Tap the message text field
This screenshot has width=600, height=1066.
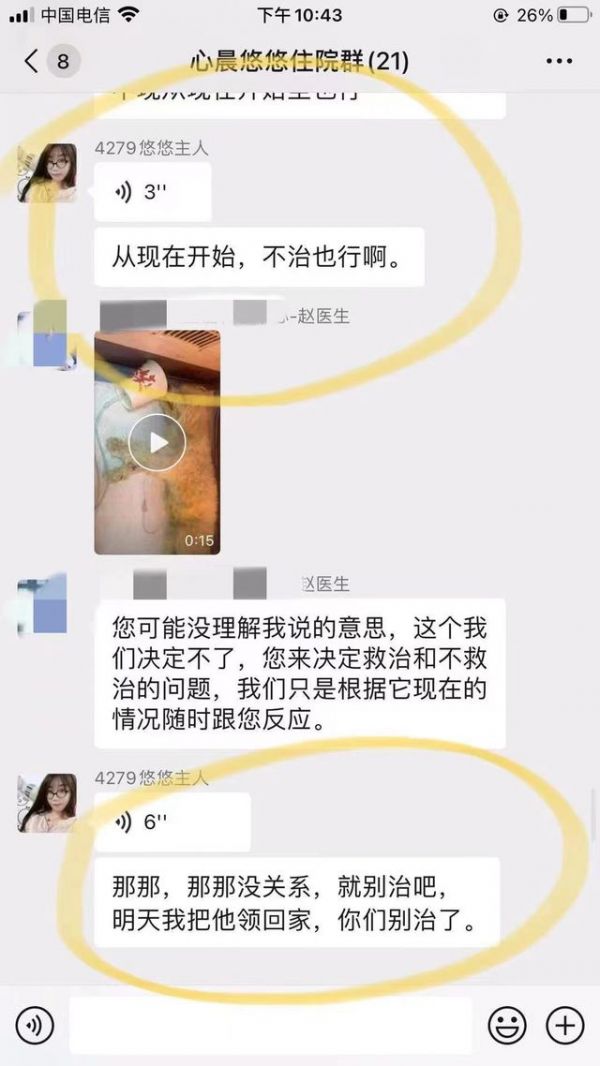click(270, 1025)
